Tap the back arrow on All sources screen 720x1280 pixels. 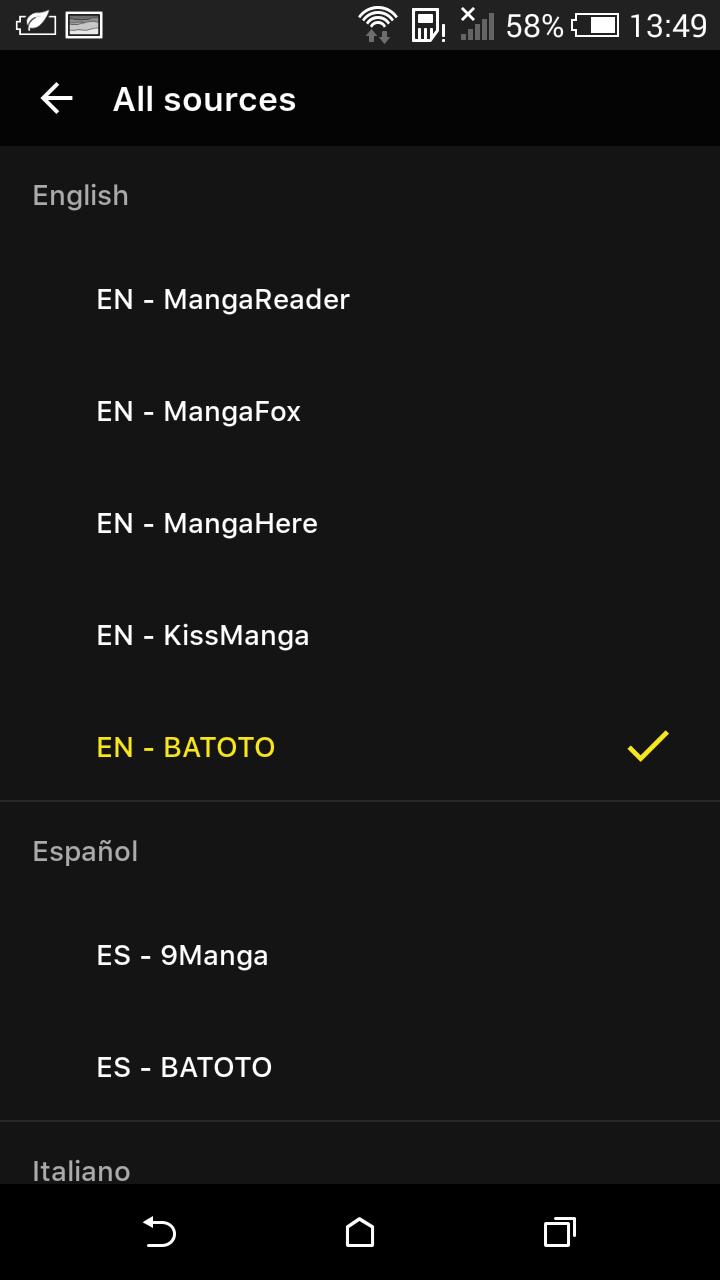tap(56, 98)
